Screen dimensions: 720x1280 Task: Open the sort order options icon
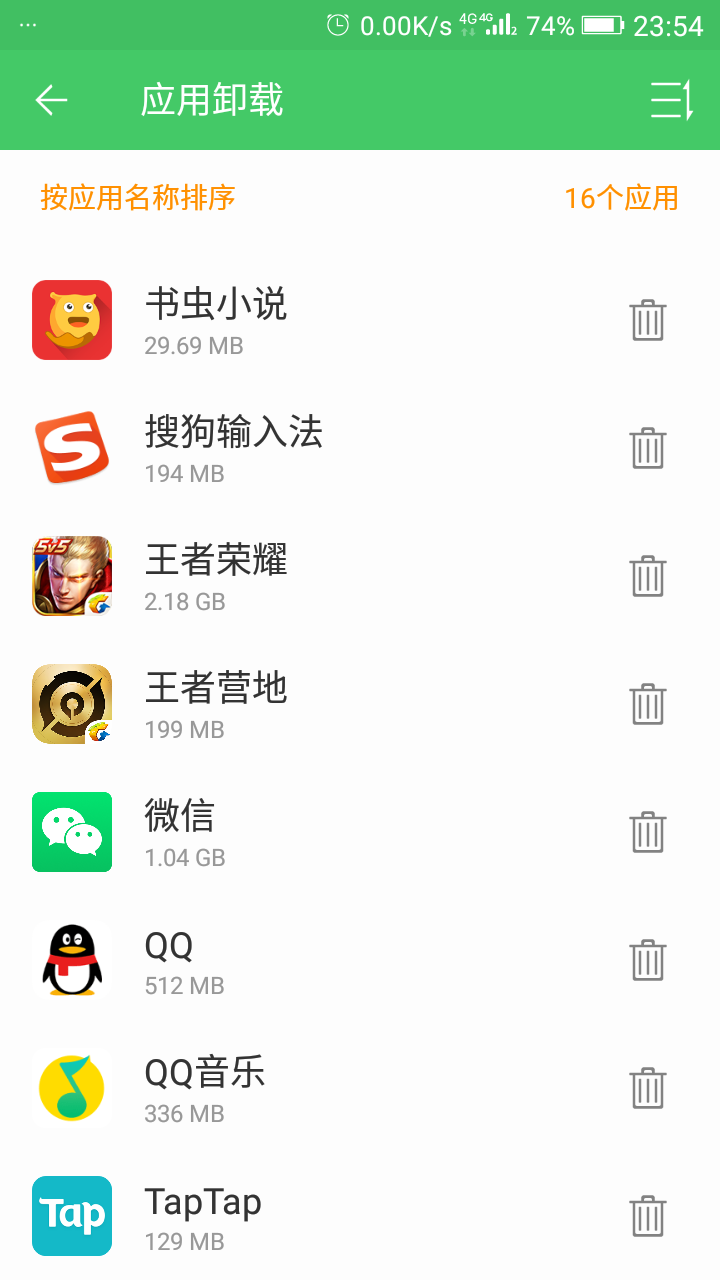coord(671,100)
